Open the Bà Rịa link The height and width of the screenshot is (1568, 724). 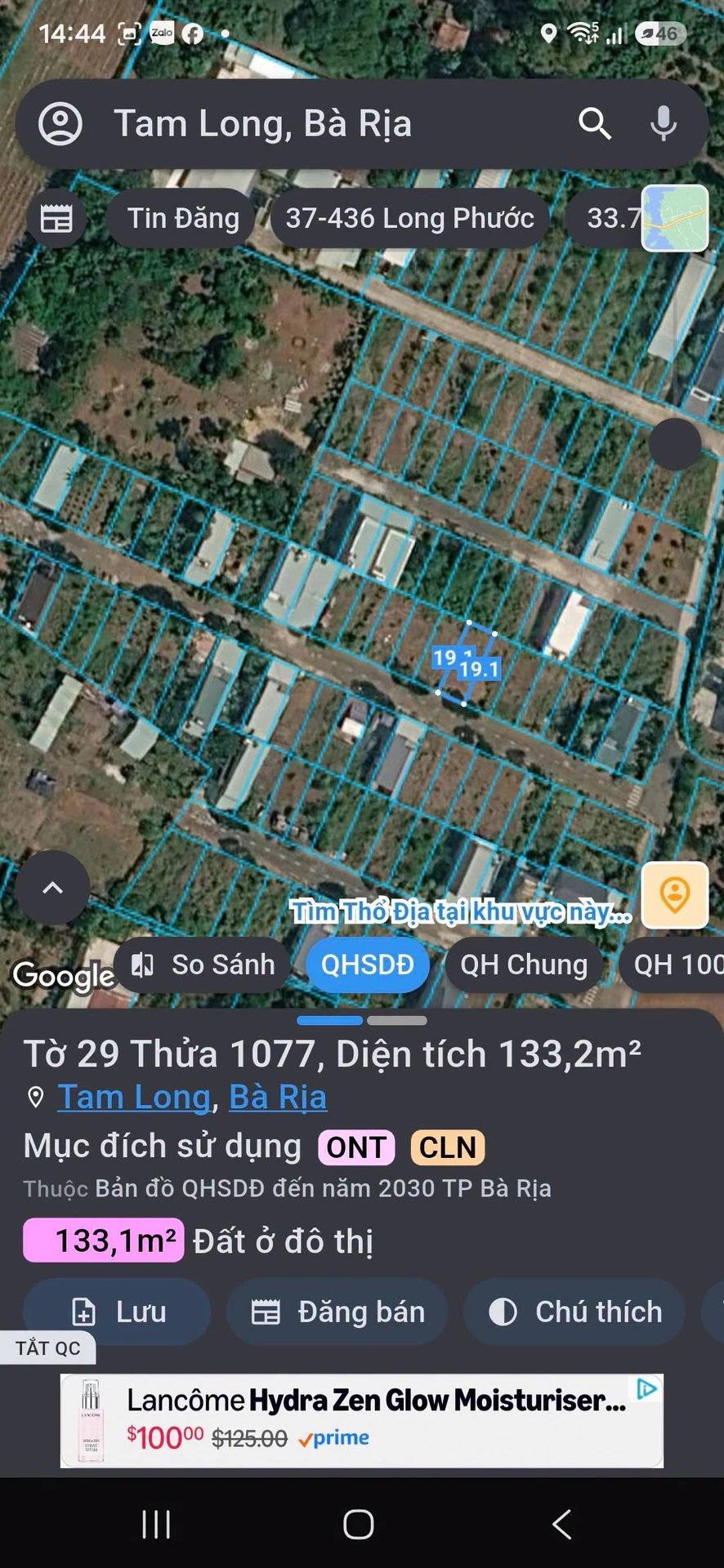(278, 1097)
